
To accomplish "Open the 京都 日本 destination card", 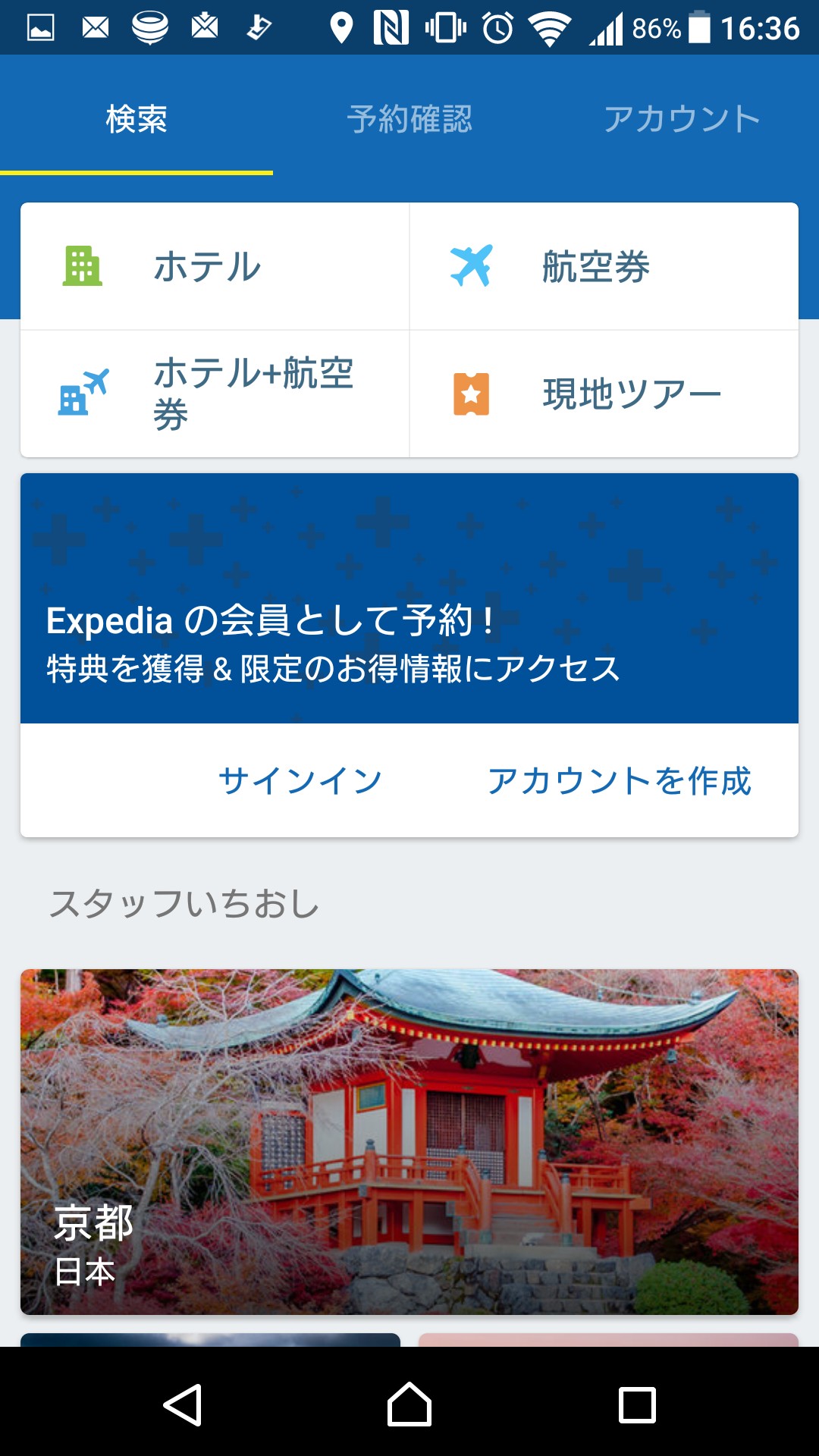I will pyautogui.click(x=409, y=1141).
